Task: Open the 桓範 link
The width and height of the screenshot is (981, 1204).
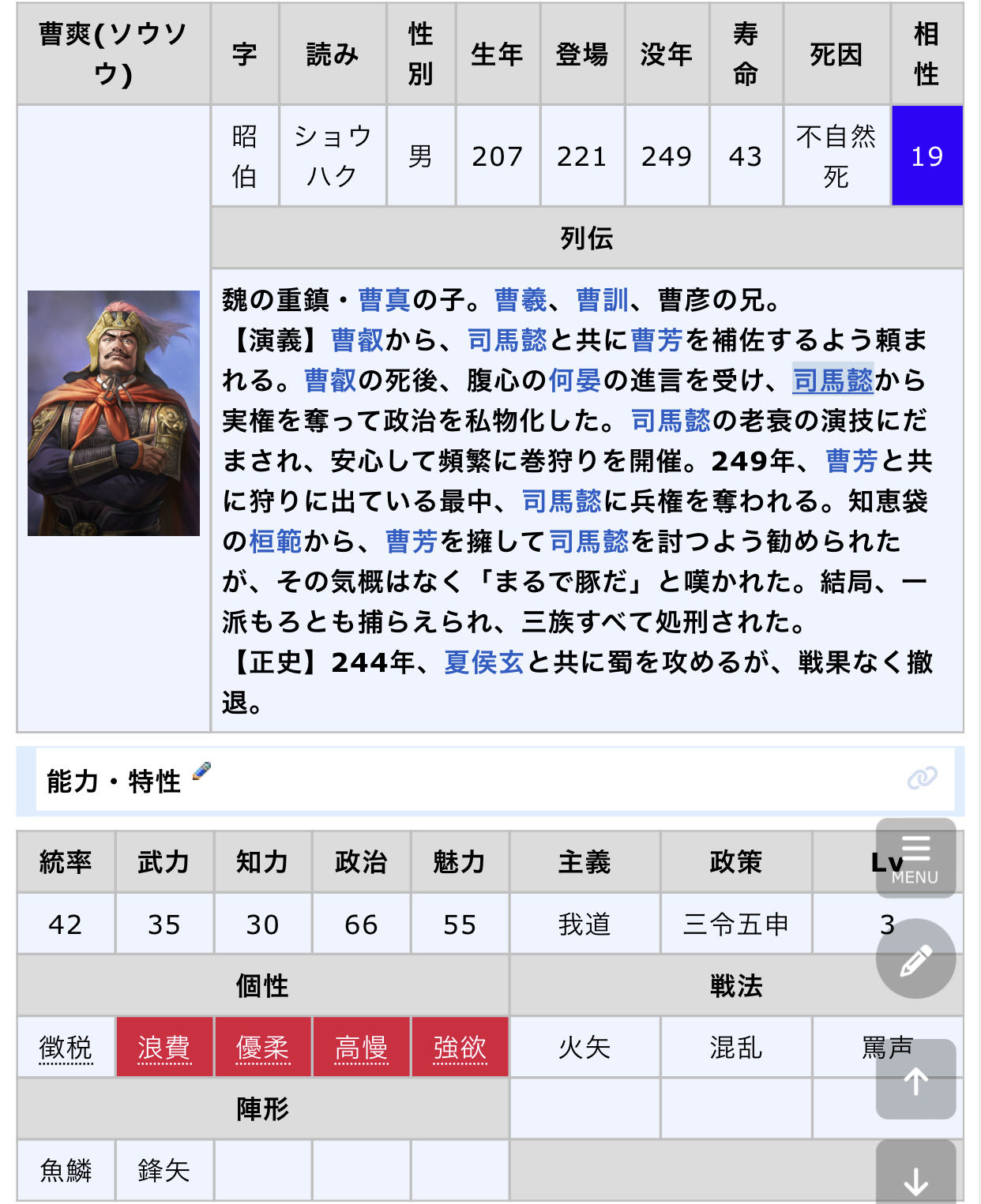Action: [276, 542]
